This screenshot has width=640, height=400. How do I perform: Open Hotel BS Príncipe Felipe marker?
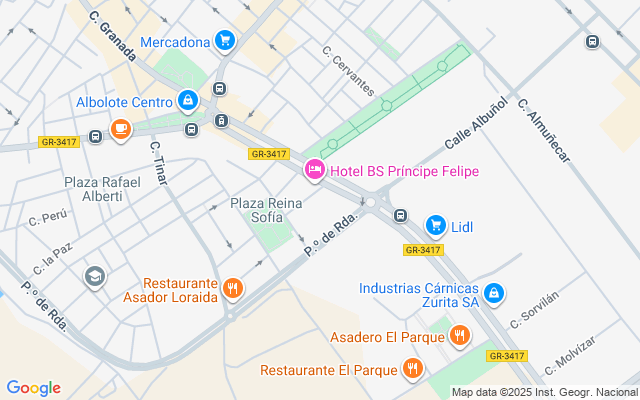tap(315, 170)
